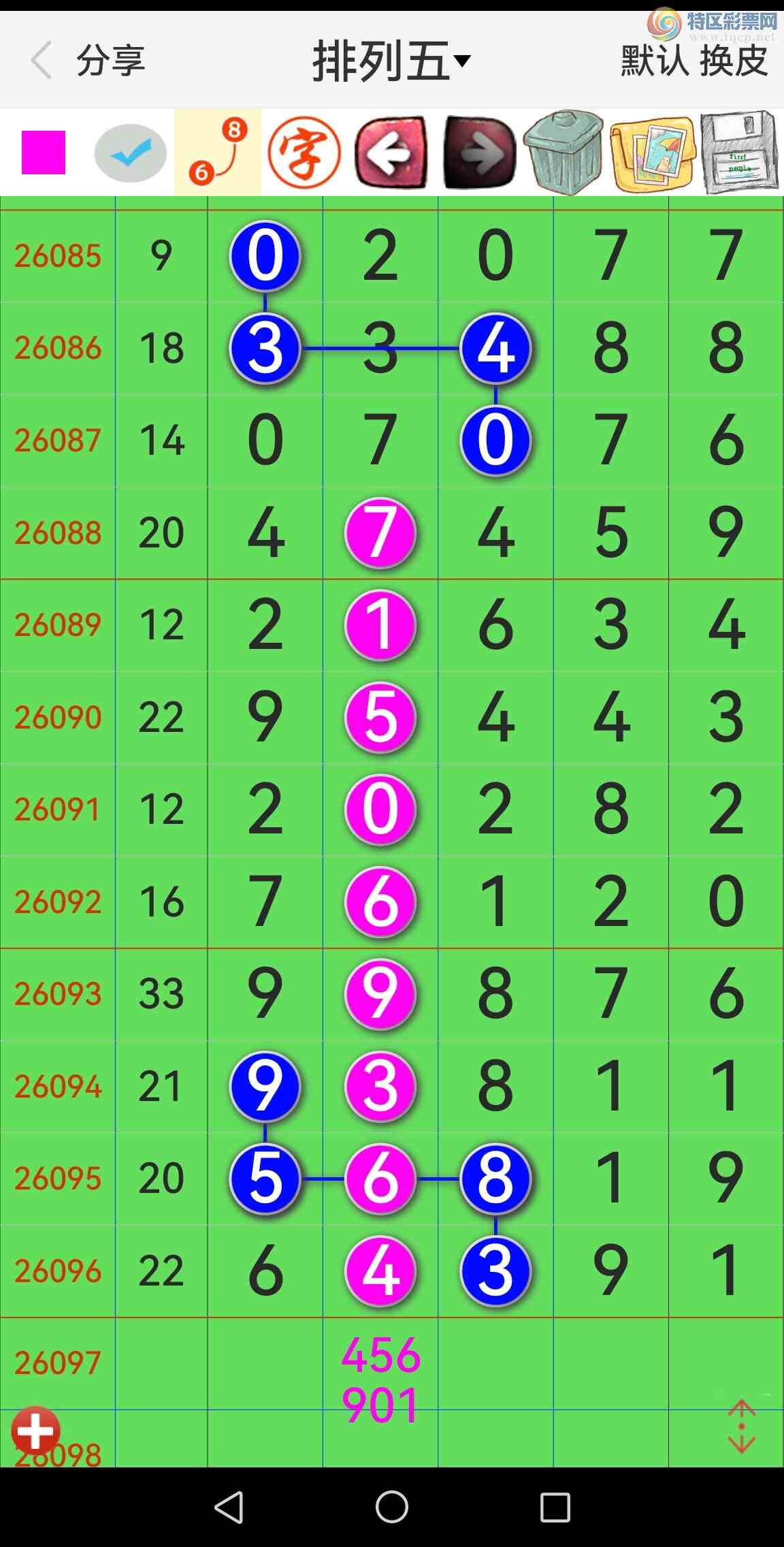Open the recent apps square button
Screen dimensions: 784x1547
click(x=555, y=1507)
